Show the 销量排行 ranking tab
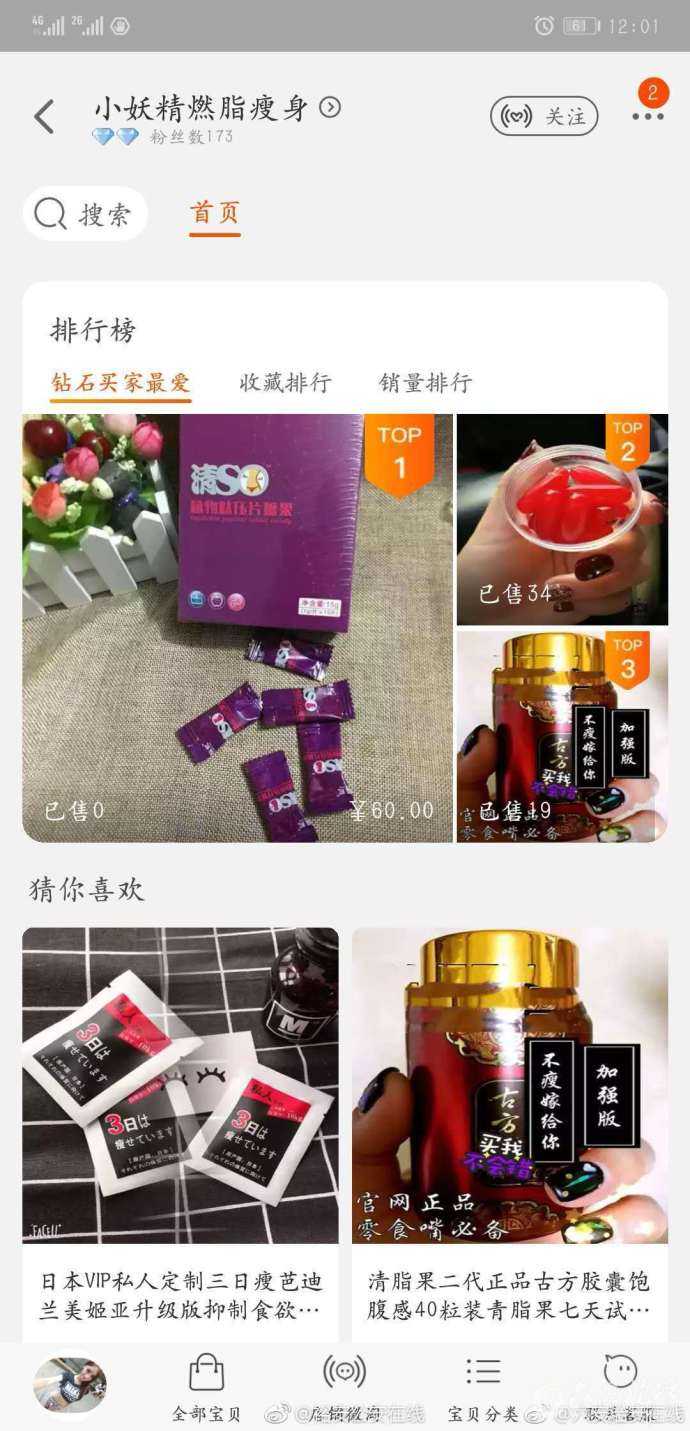The width and height of the screenshot is (690, 1431). pyautogui.click(x=425, y=382)
